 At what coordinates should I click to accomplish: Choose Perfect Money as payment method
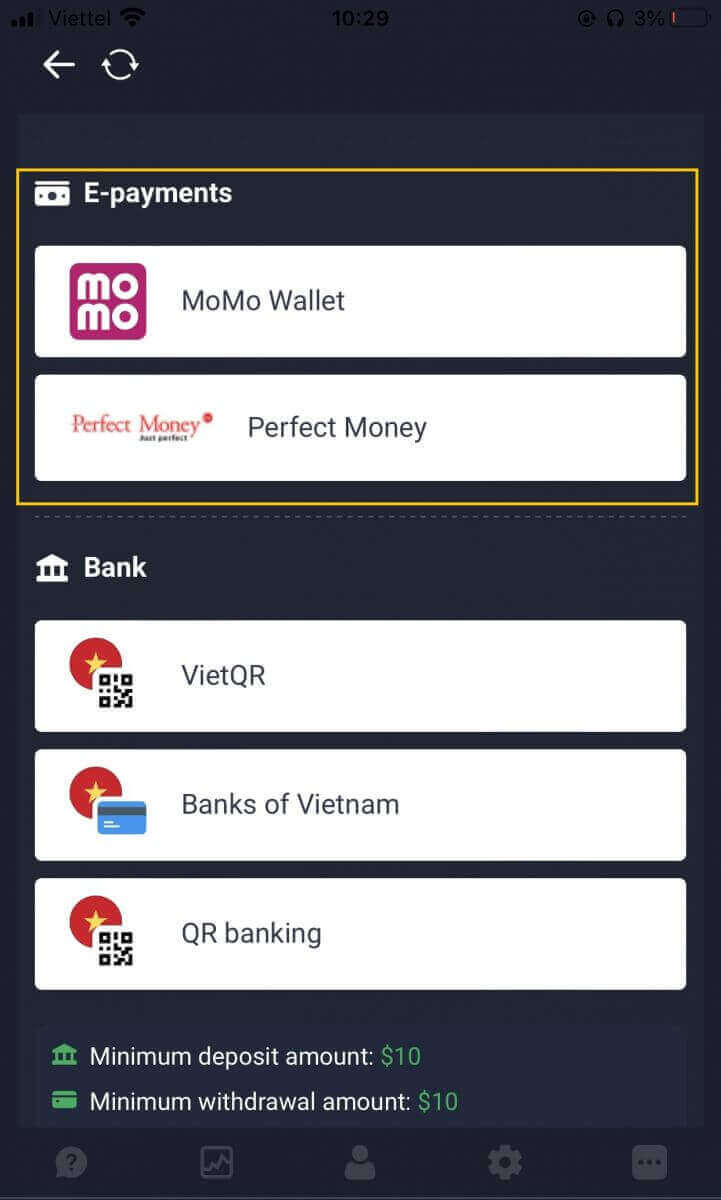(360, 428)
